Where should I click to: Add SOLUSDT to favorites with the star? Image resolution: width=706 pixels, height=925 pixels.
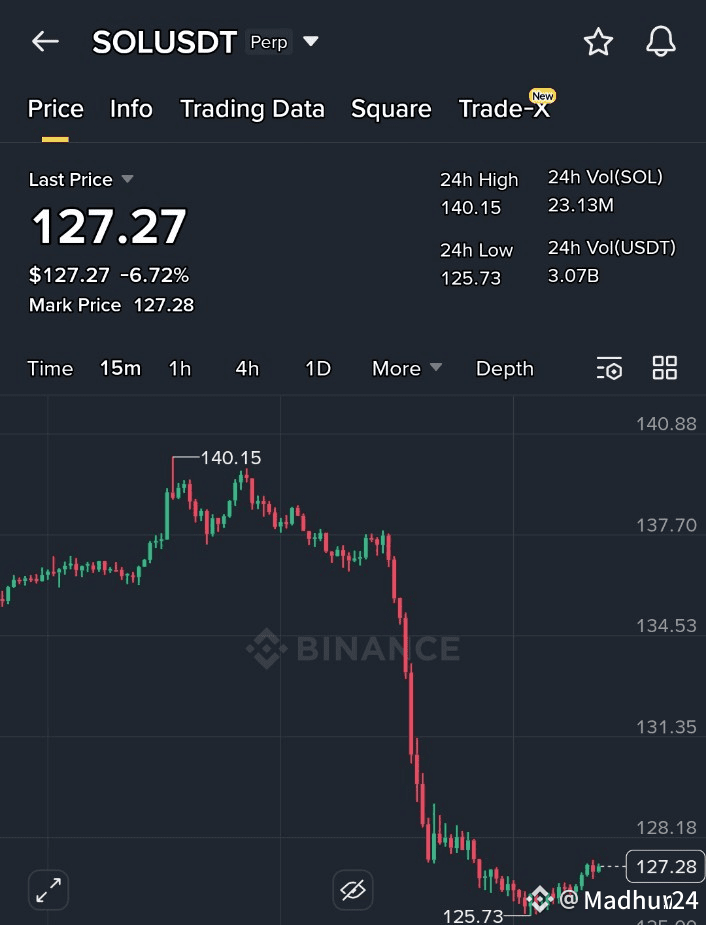pyautogui.click(x=598, y=42)
